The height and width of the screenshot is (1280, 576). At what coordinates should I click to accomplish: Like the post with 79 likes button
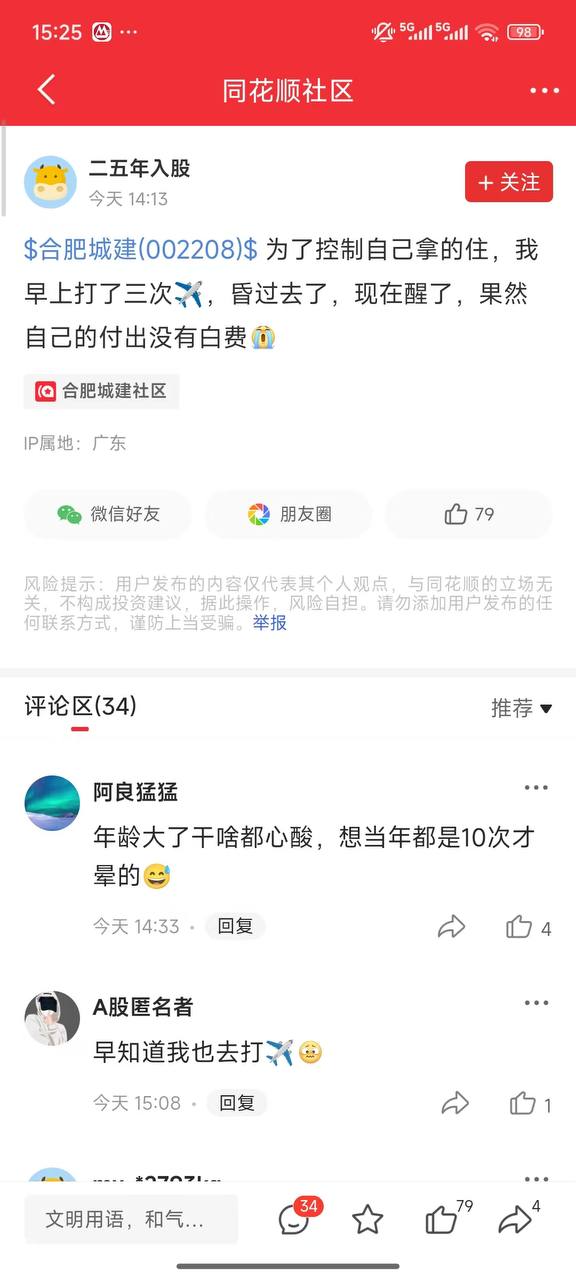point(469,514)
